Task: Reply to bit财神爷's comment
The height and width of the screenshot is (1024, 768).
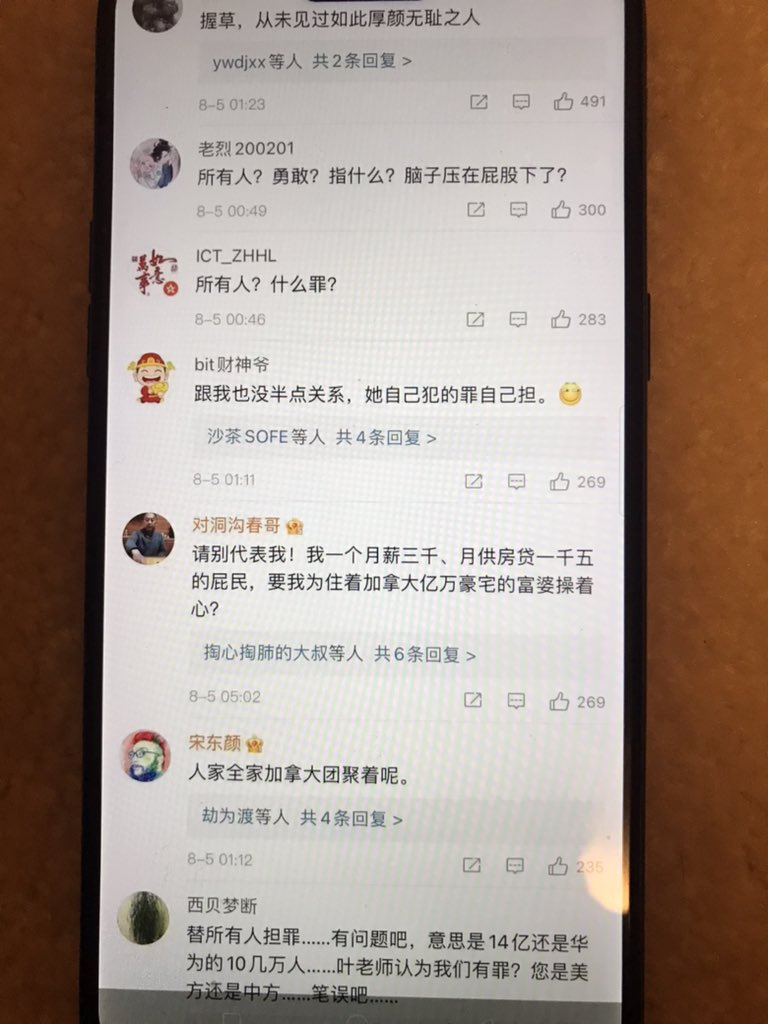Action: [517, 481]
